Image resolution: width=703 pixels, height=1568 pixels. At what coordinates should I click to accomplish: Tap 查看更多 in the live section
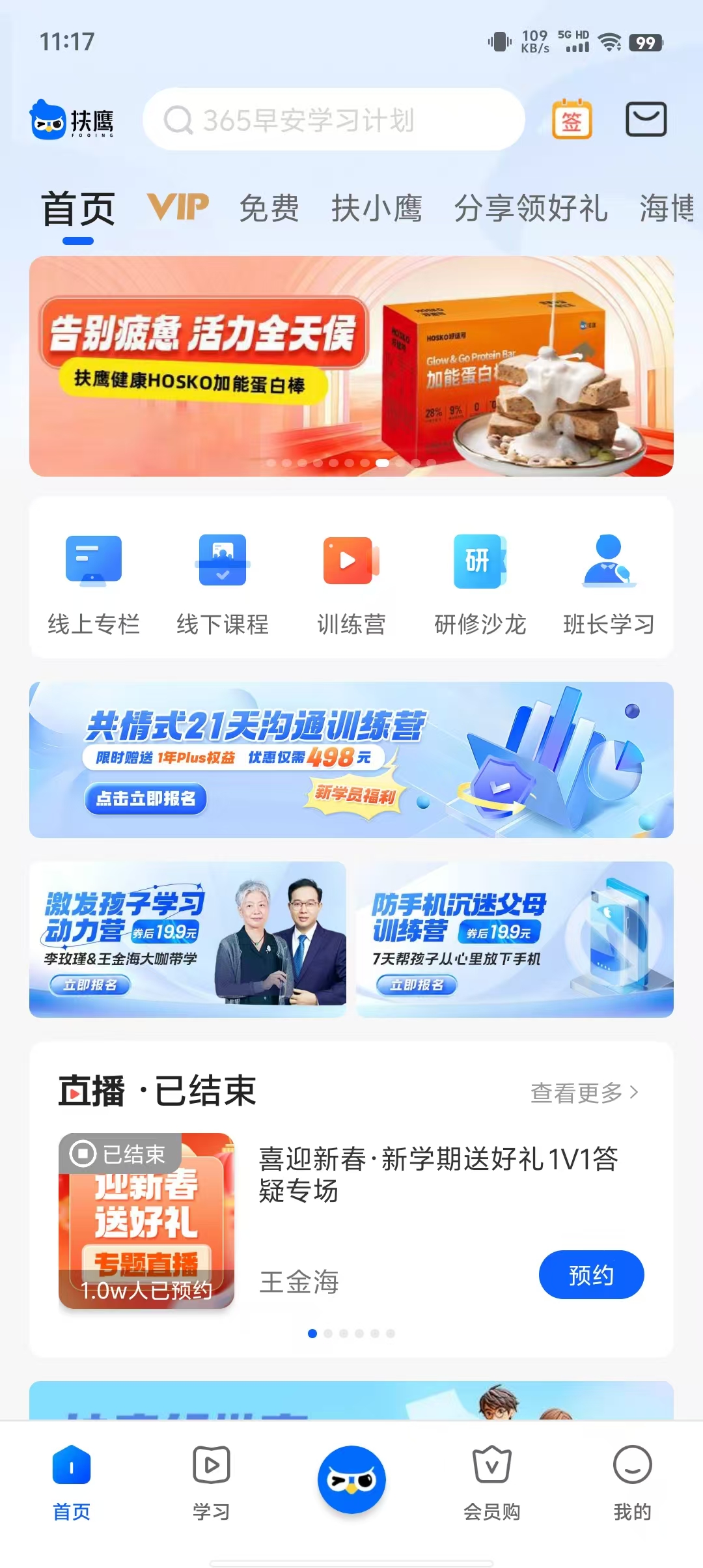click(584, 1093)
